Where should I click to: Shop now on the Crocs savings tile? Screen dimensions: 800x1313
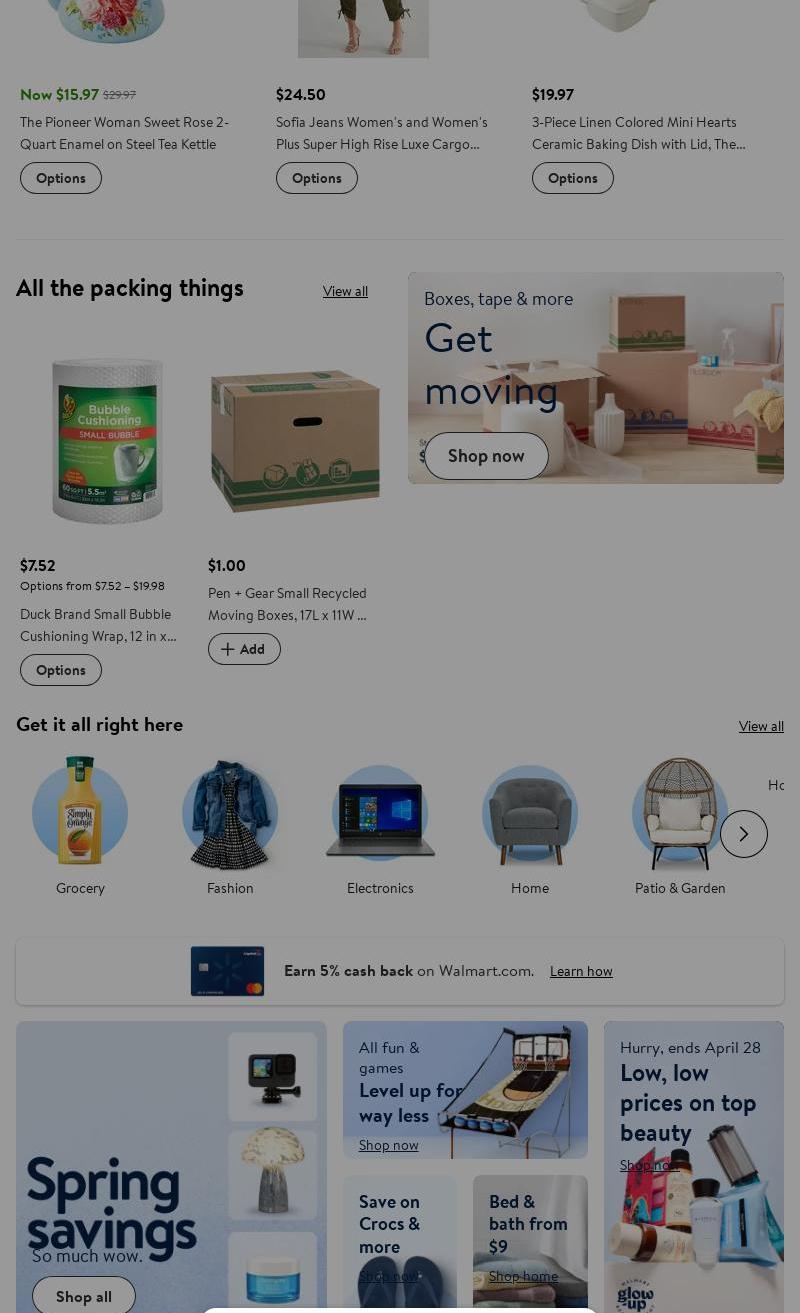pos(390,1276)
